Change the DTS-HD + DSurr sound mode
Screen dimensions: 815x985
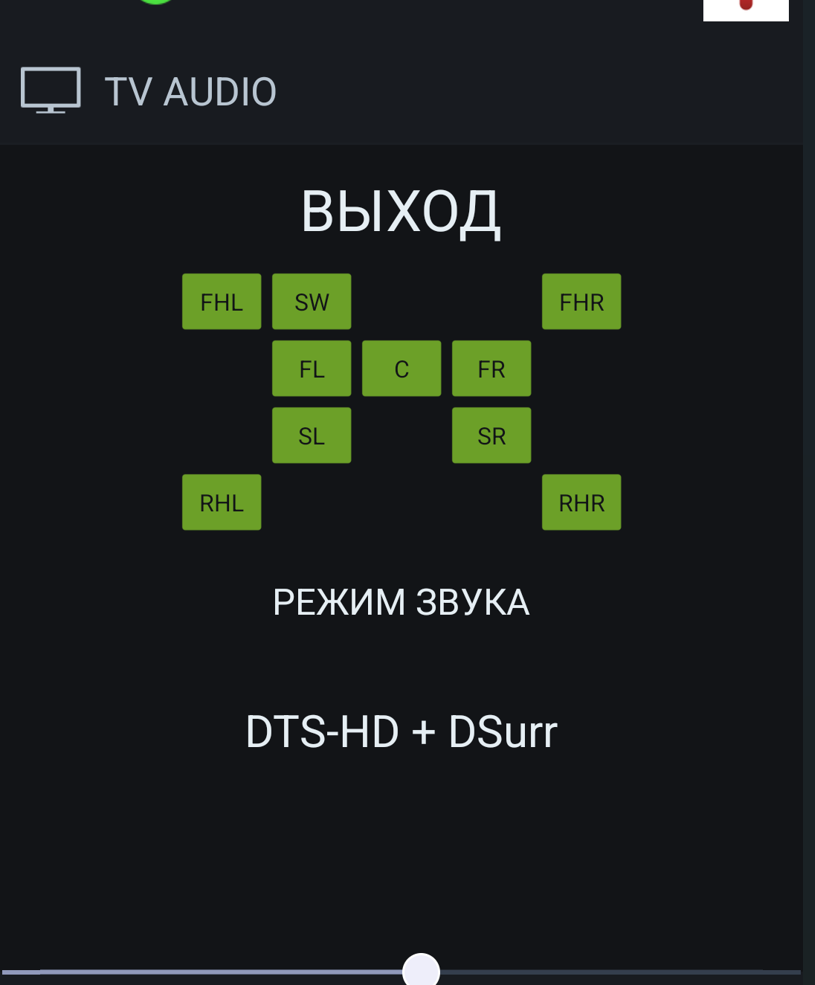[401, 732]
